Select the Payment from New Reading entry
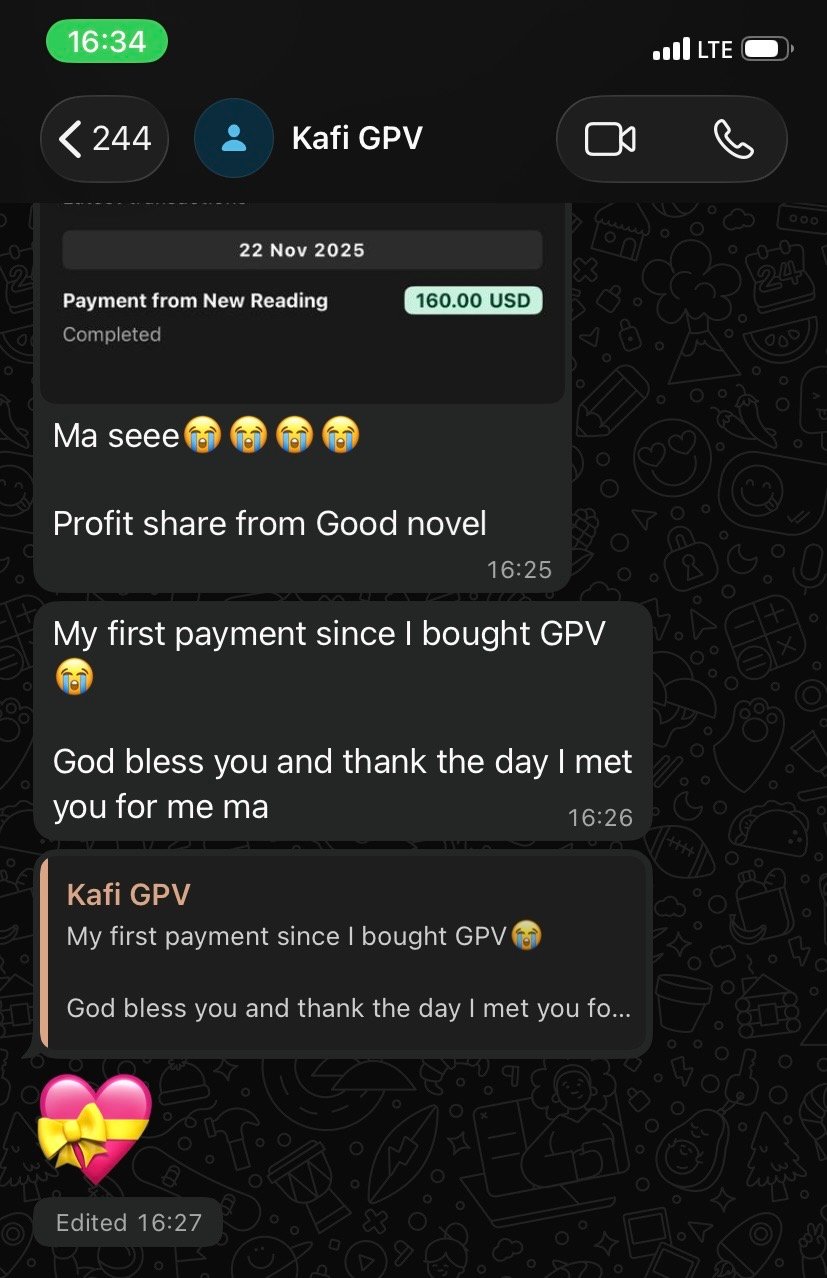Viewport: 827px width, 1278px height. click(195, 300)
